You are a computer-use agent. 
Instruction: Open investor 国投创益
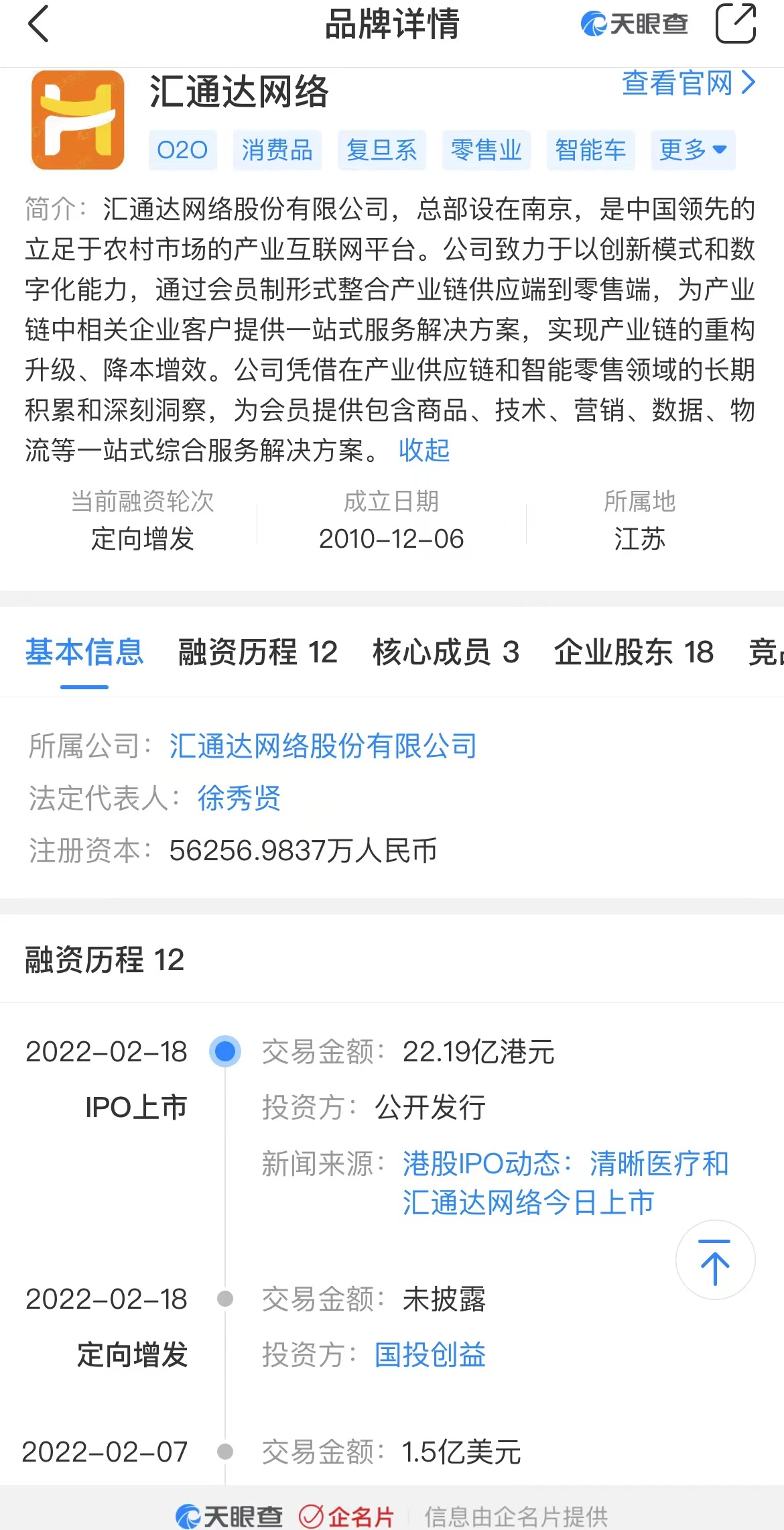pos(430,1354)
